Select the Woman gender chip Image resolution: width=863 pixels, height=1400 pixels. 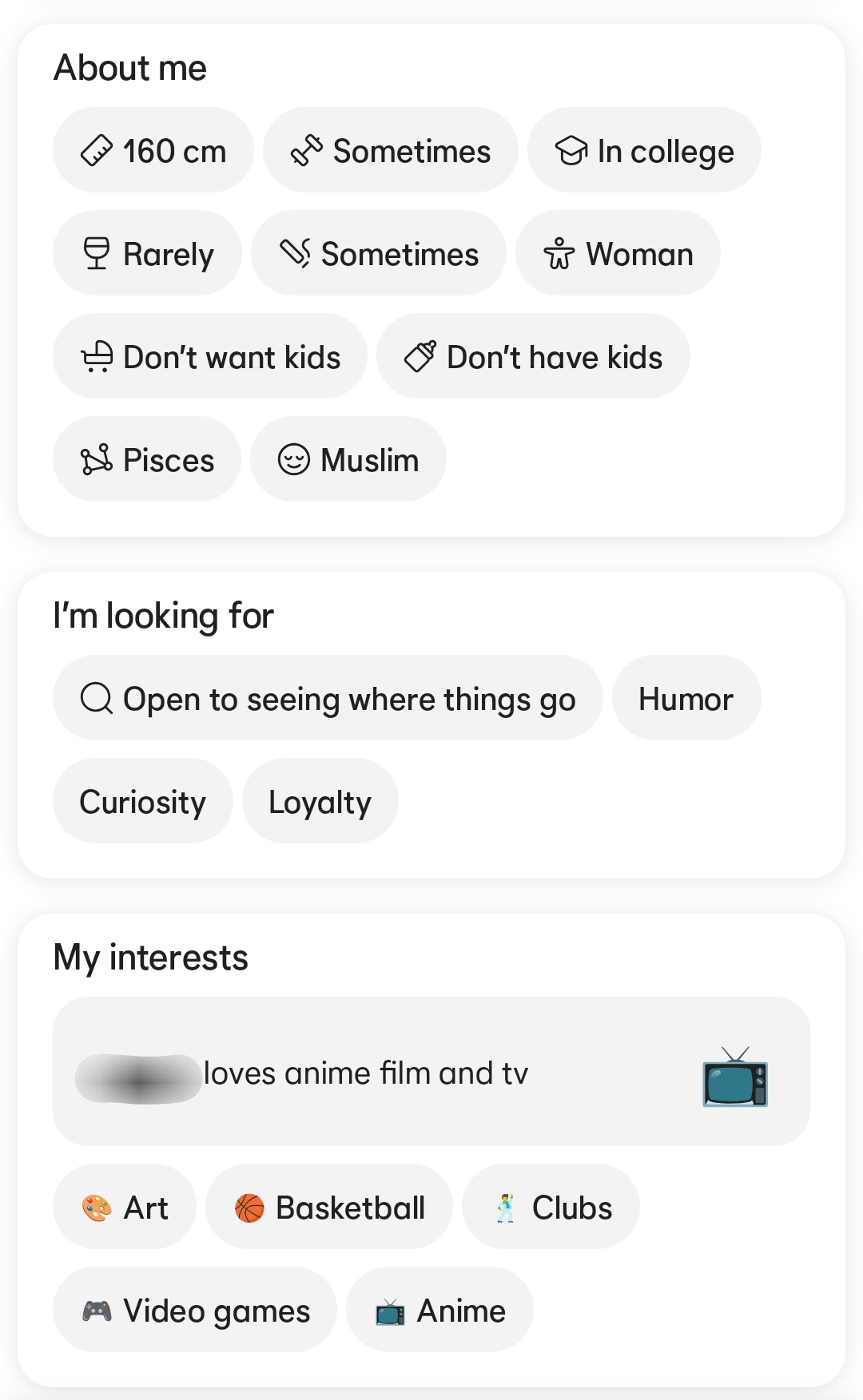[618, 253]
